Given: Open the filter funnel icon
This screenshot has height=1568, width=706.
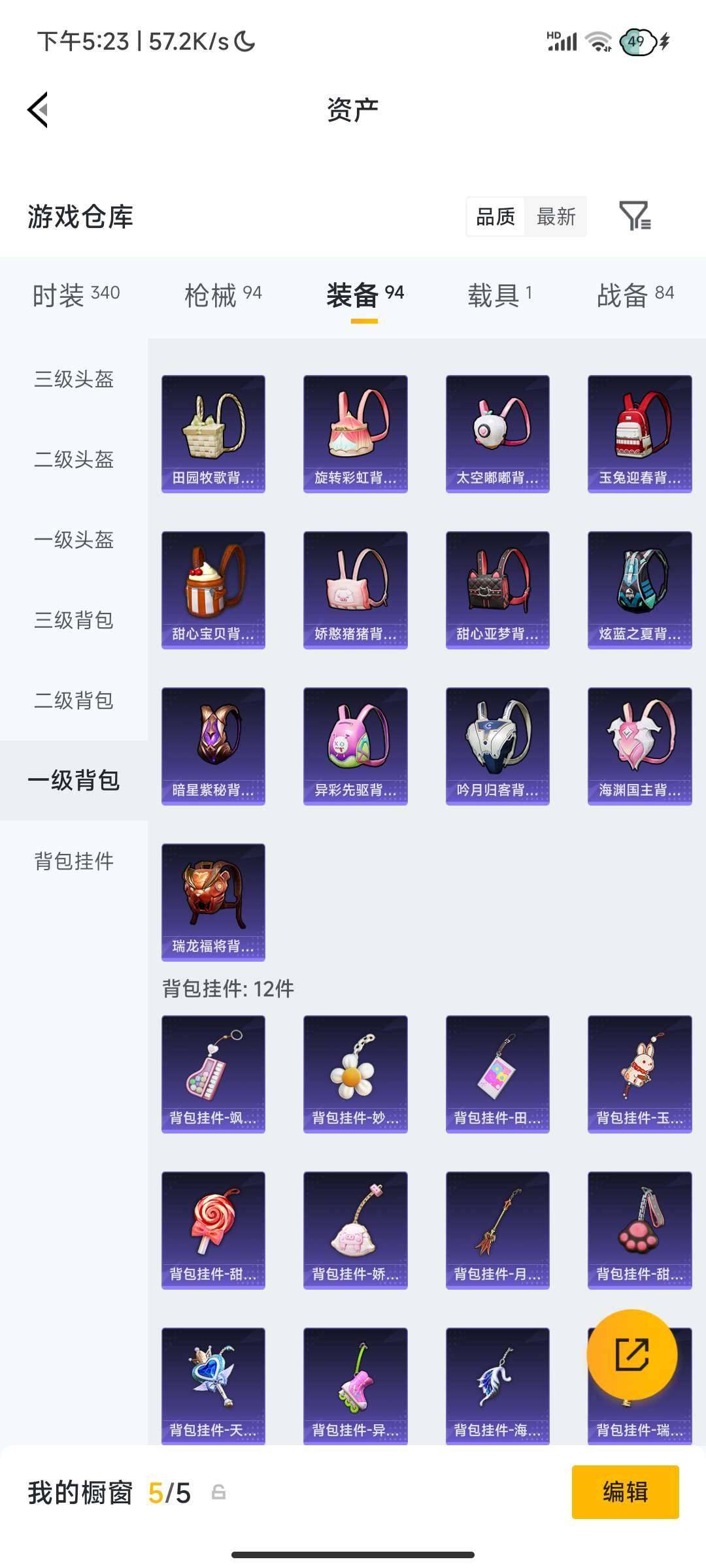Looking at the screenshot, I should (x=637, y=217).
